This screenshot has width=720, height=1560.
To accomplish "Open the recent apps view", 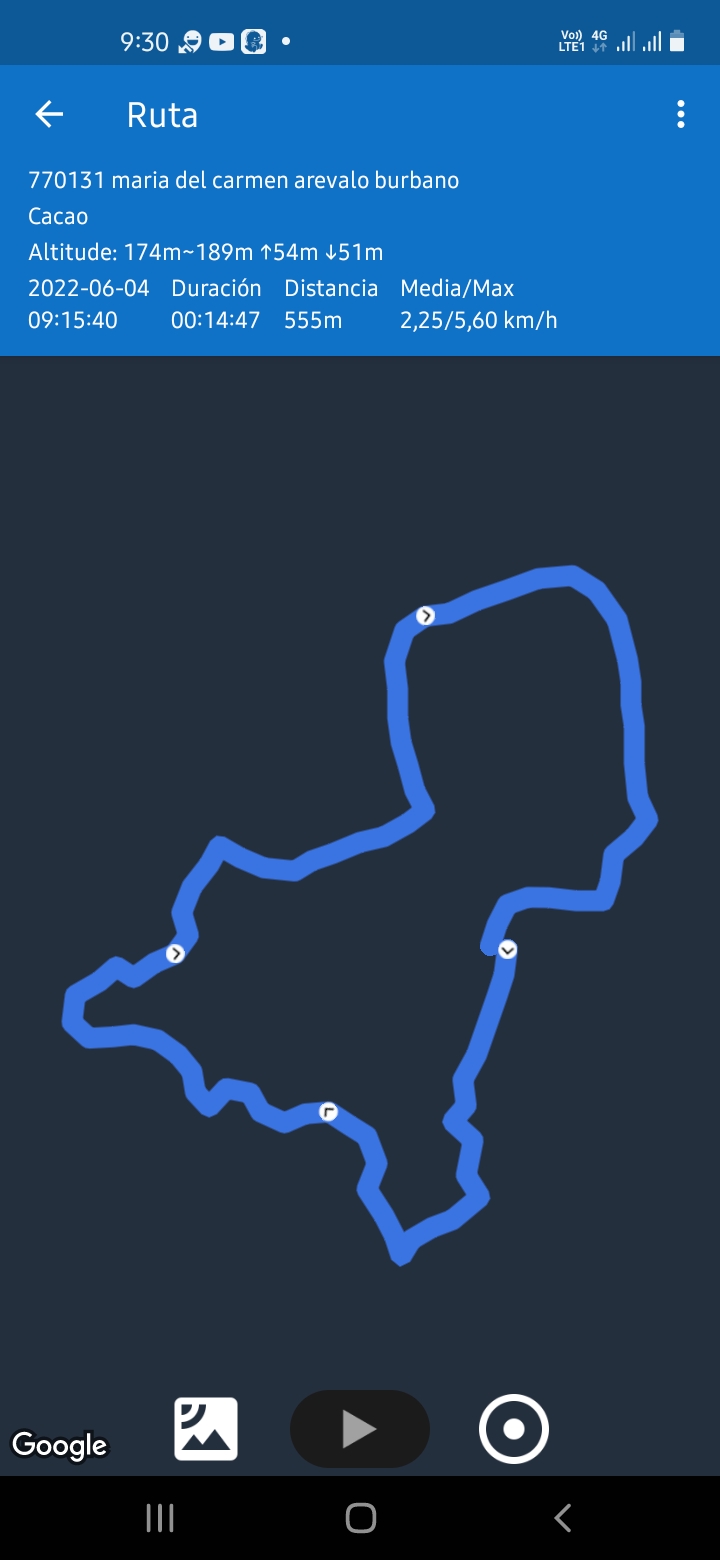I will (x=160, y=1518).
